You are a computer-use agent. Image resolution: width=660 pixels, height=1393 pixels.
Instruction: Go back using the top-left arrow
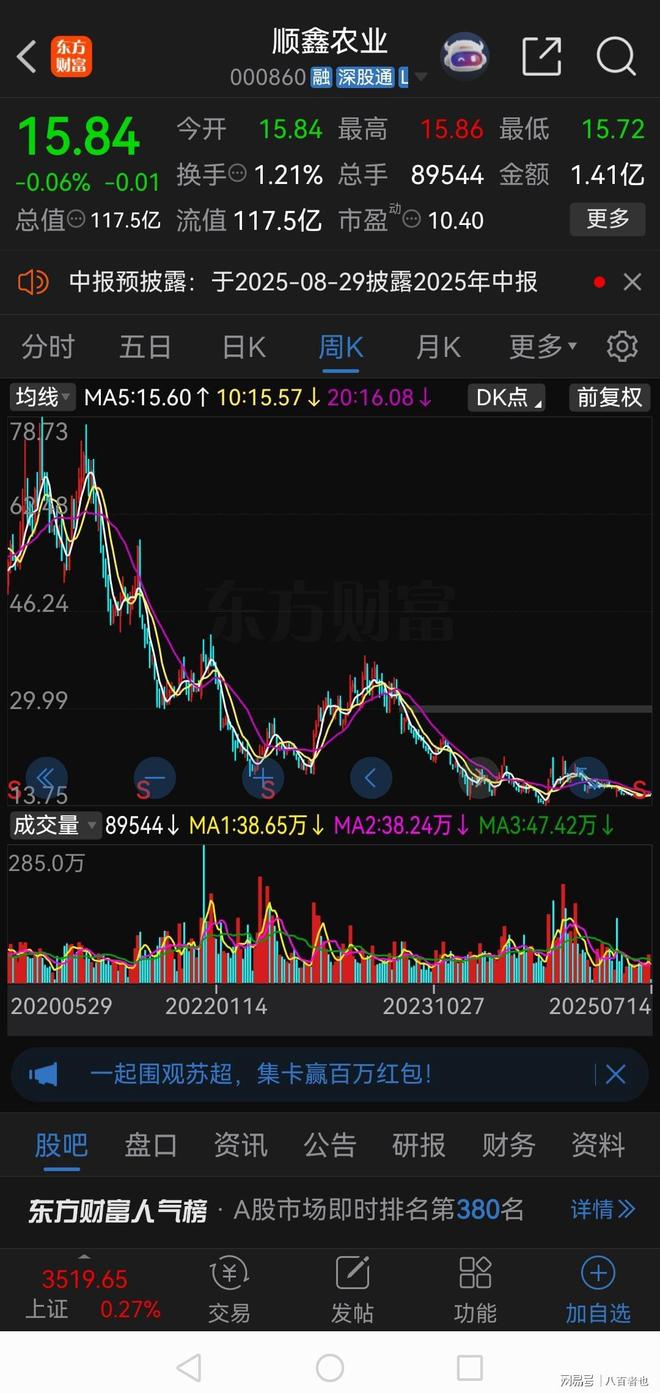27,57
